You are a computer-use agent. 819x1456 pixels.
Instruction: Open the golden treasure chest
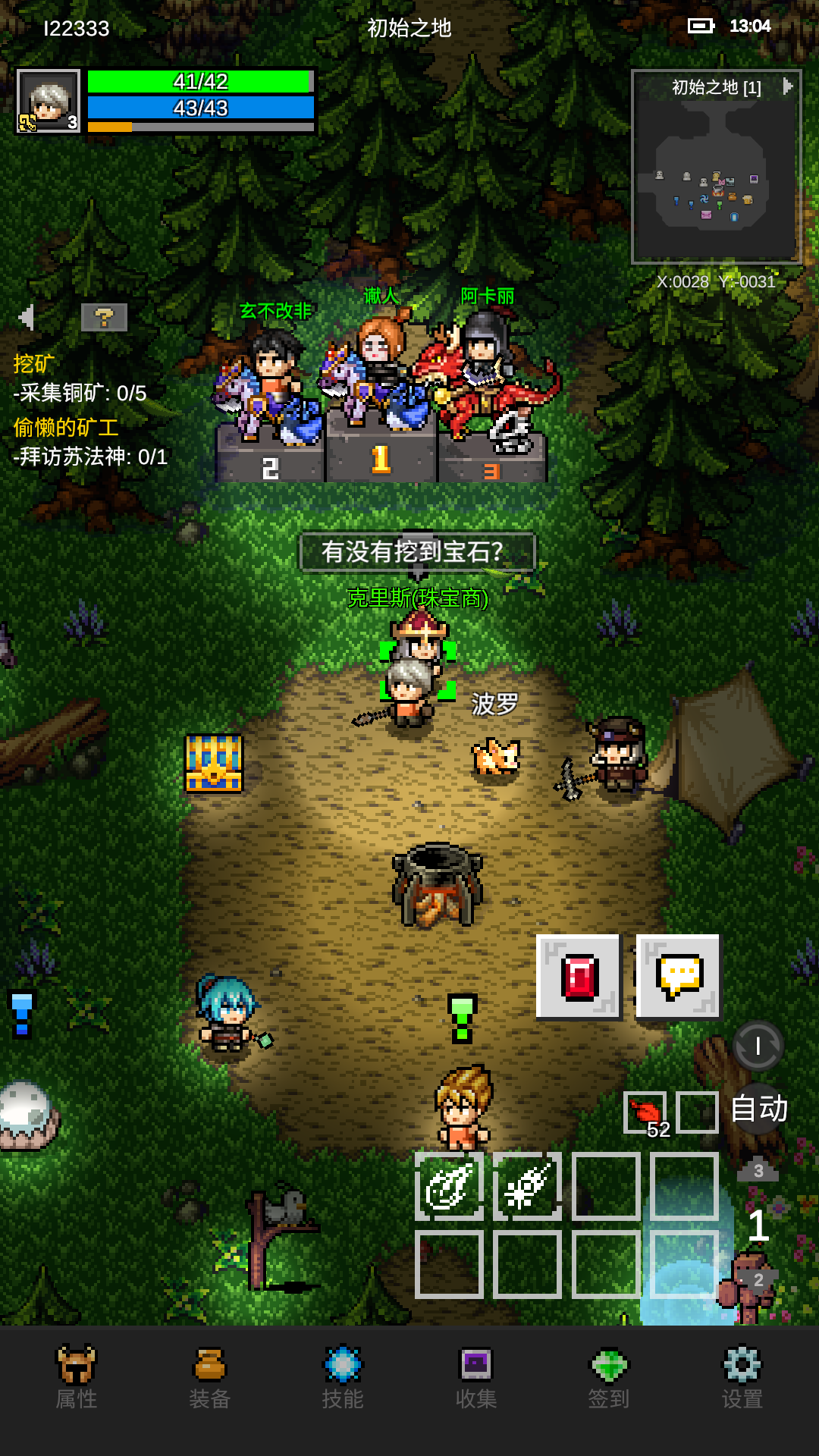[214, 763]
